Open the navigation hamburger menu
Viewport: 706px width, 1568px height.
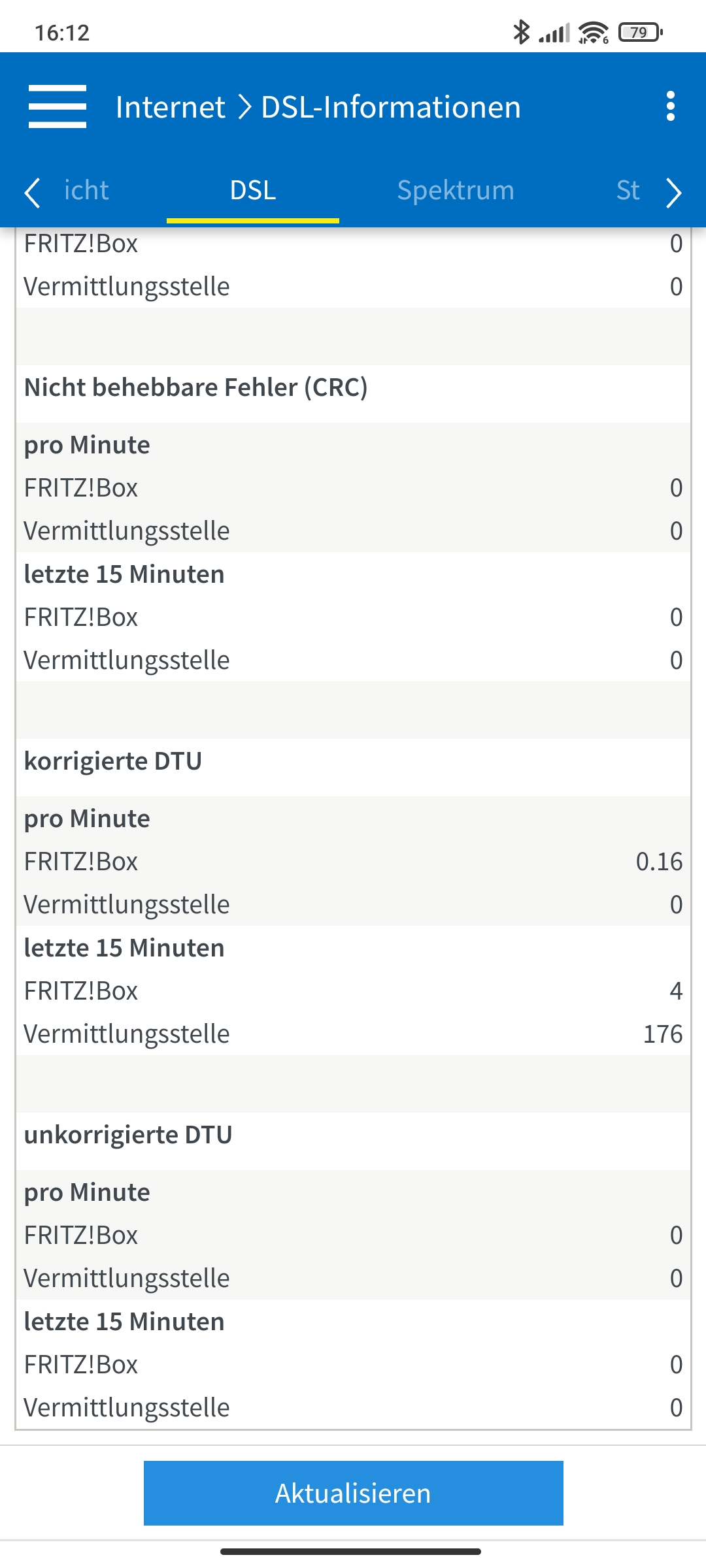[x=57, y=108]
